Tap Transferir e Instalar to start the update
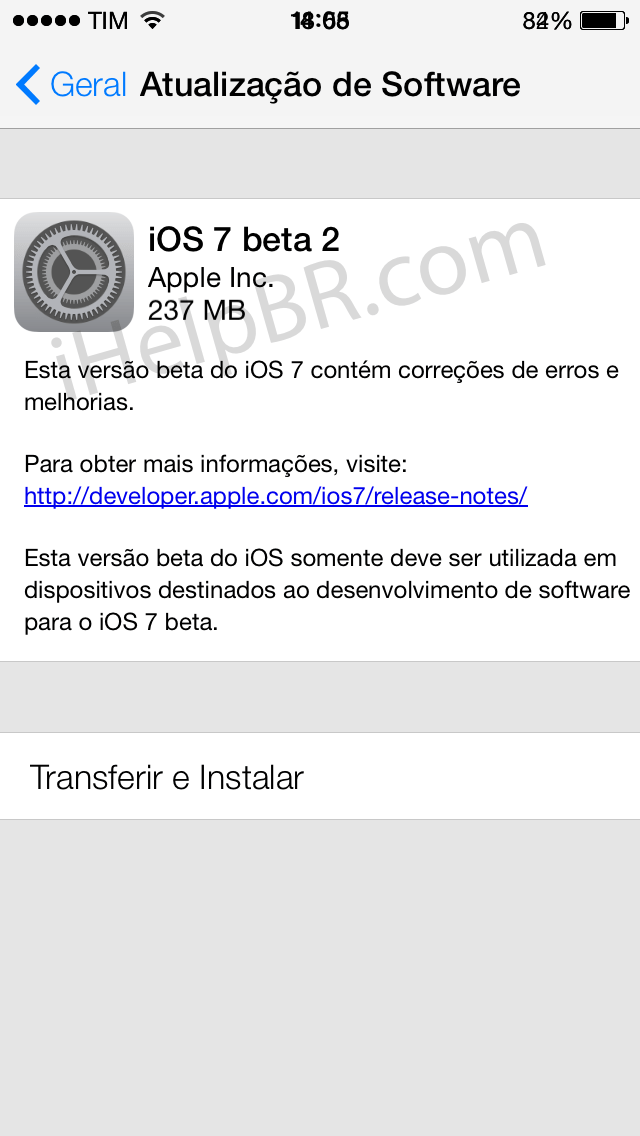Screen dimensions: 640x1136 [x=320, y=776]
